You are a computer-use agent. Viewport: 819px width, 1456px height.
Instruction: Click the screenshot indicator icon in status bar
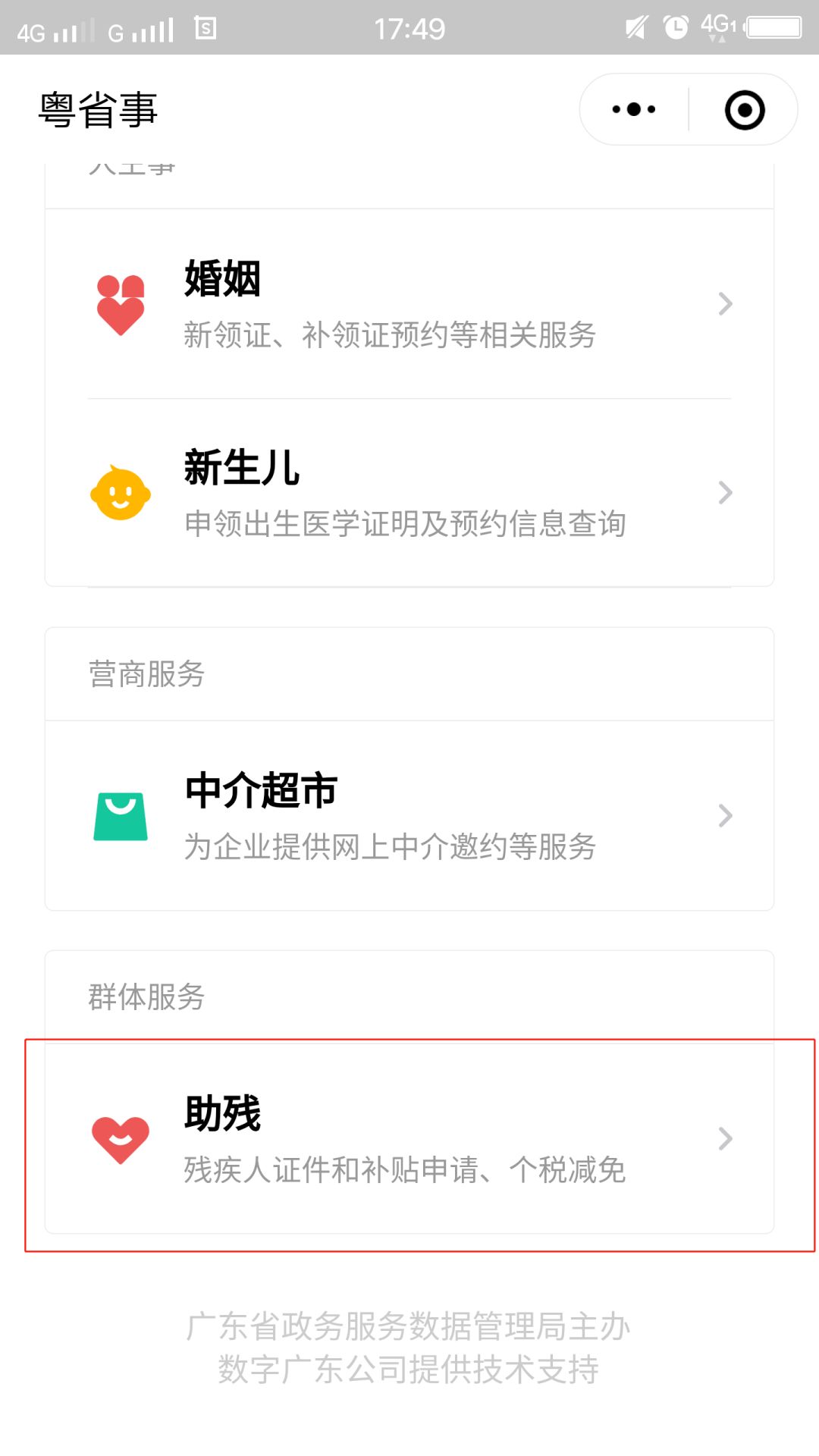pyautogui.click(x=203, y=27)
